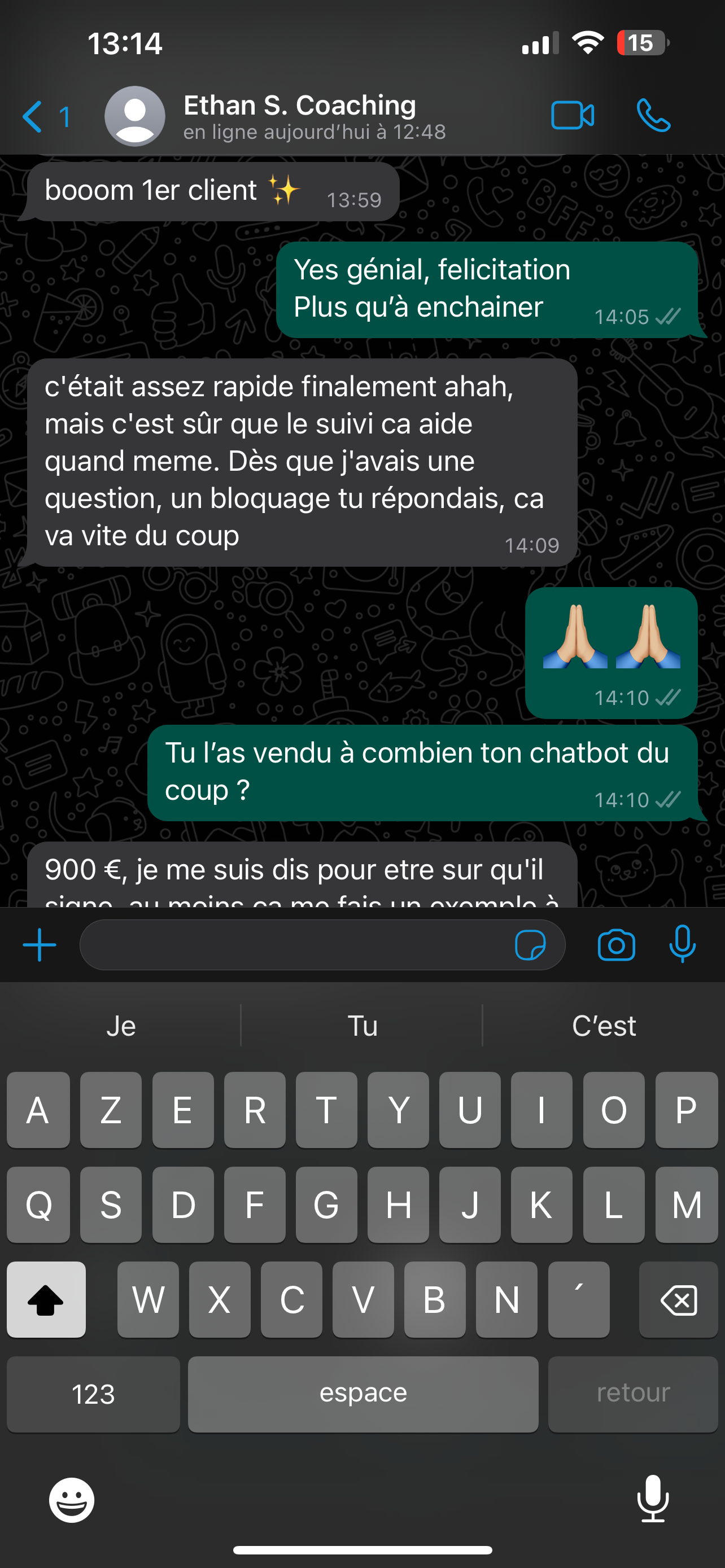The height and width of the screenshot is (1568, 725).
Task: Record a voice message with blue microphone
Action: [683, 944]
